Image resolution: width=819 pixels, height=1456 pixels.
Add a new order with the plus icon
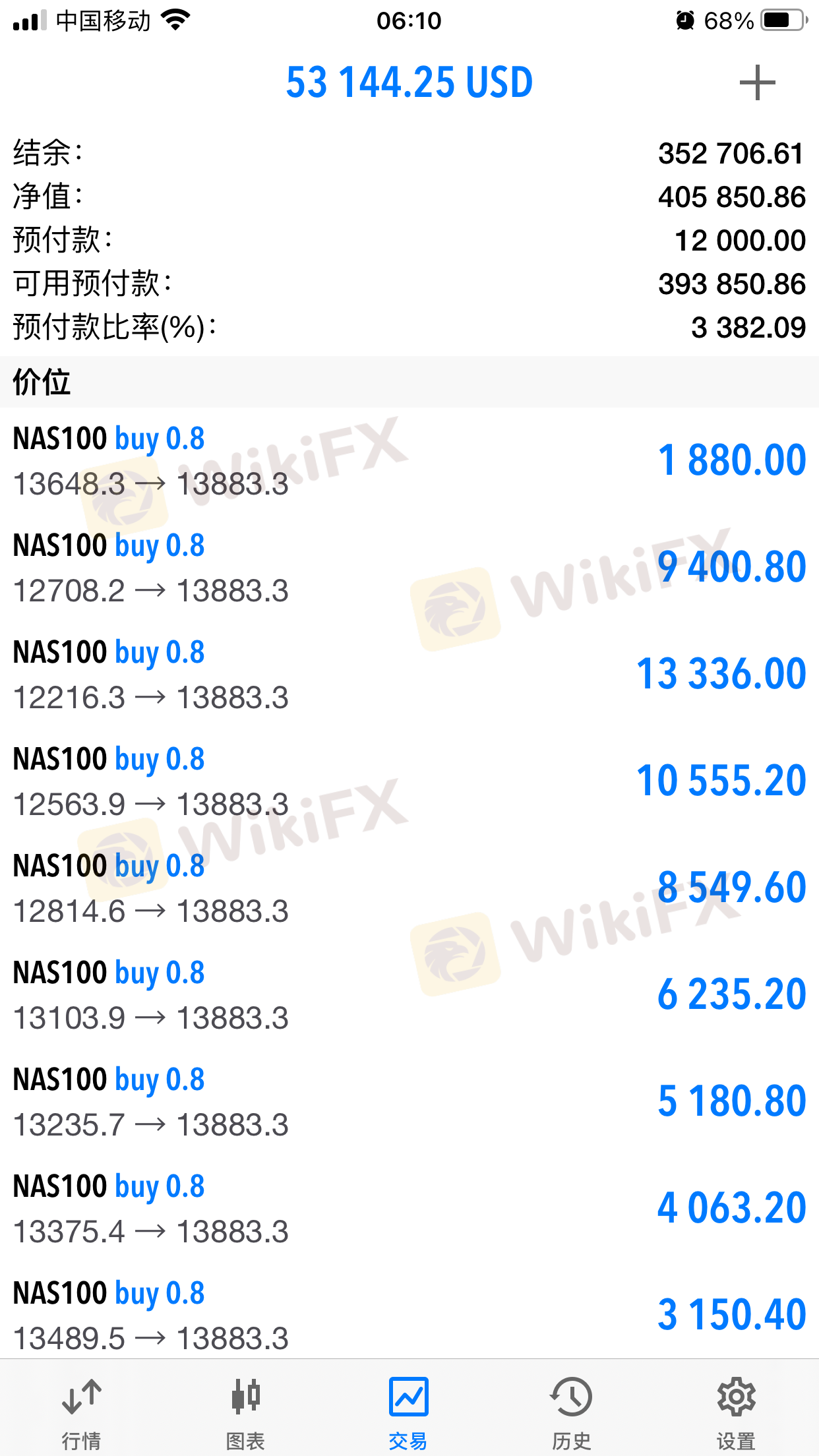(757, 83)
